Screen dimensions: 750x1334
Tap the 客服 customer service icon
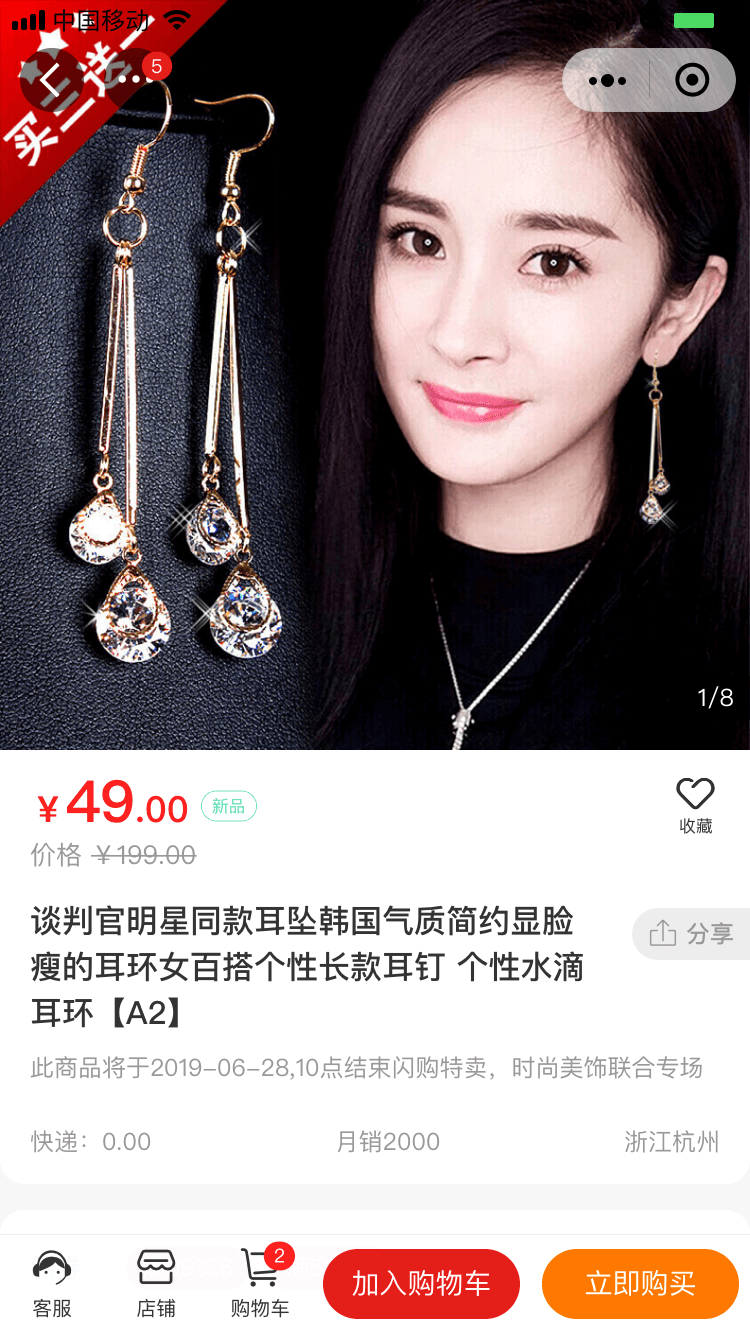tap(51, 1283)
